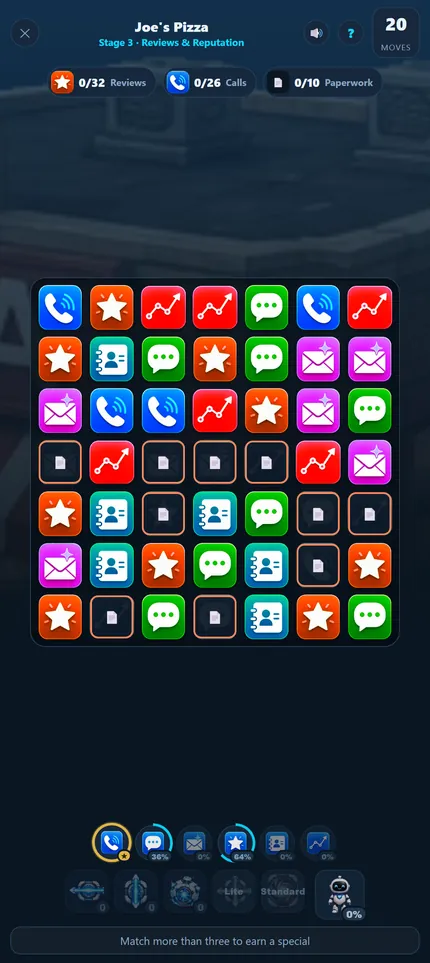
Task: Close the Joe's Pizza stage
Action: click(x=25, y=33)
